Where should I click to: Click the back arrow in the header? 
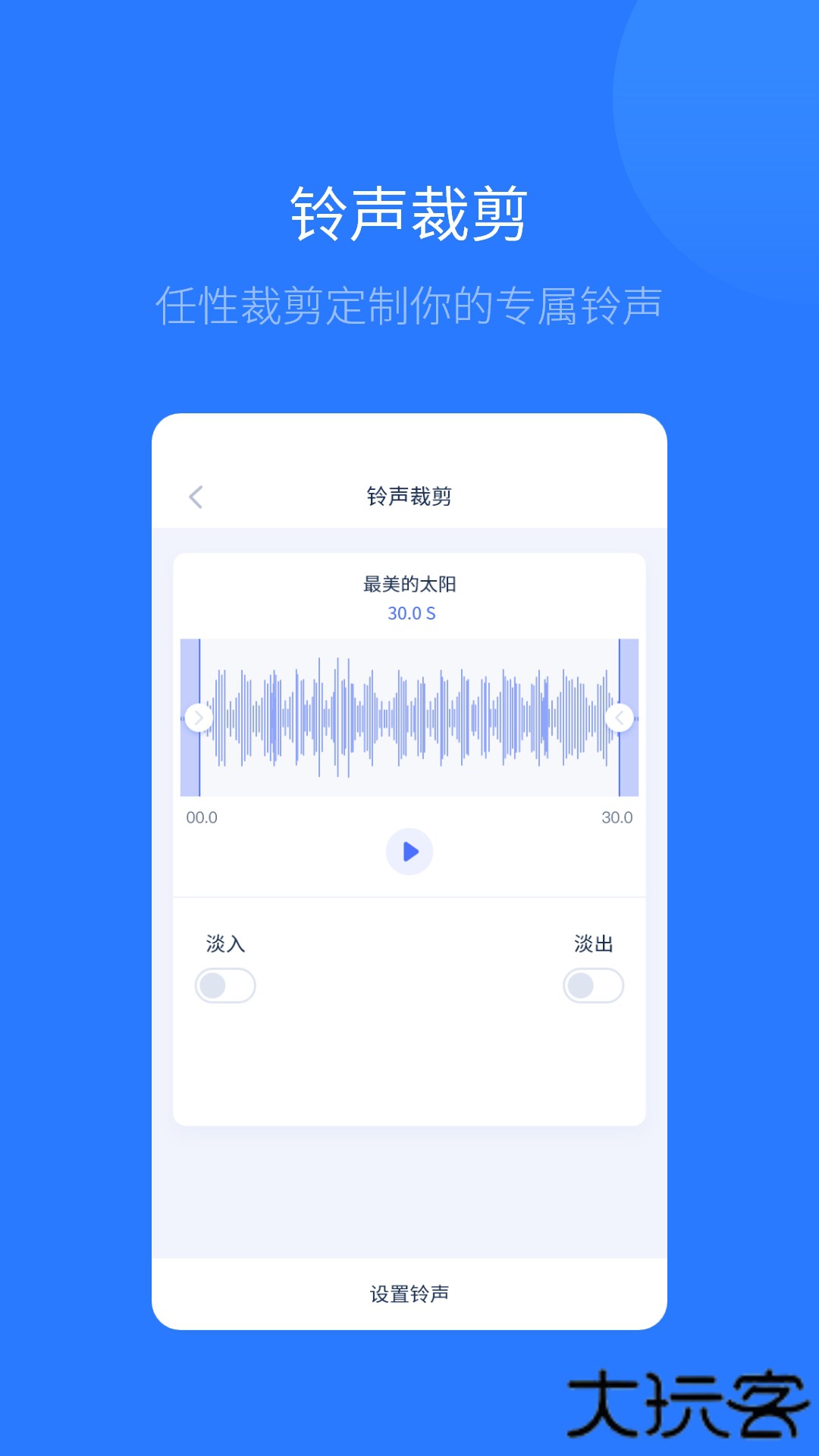pos(196,497)
